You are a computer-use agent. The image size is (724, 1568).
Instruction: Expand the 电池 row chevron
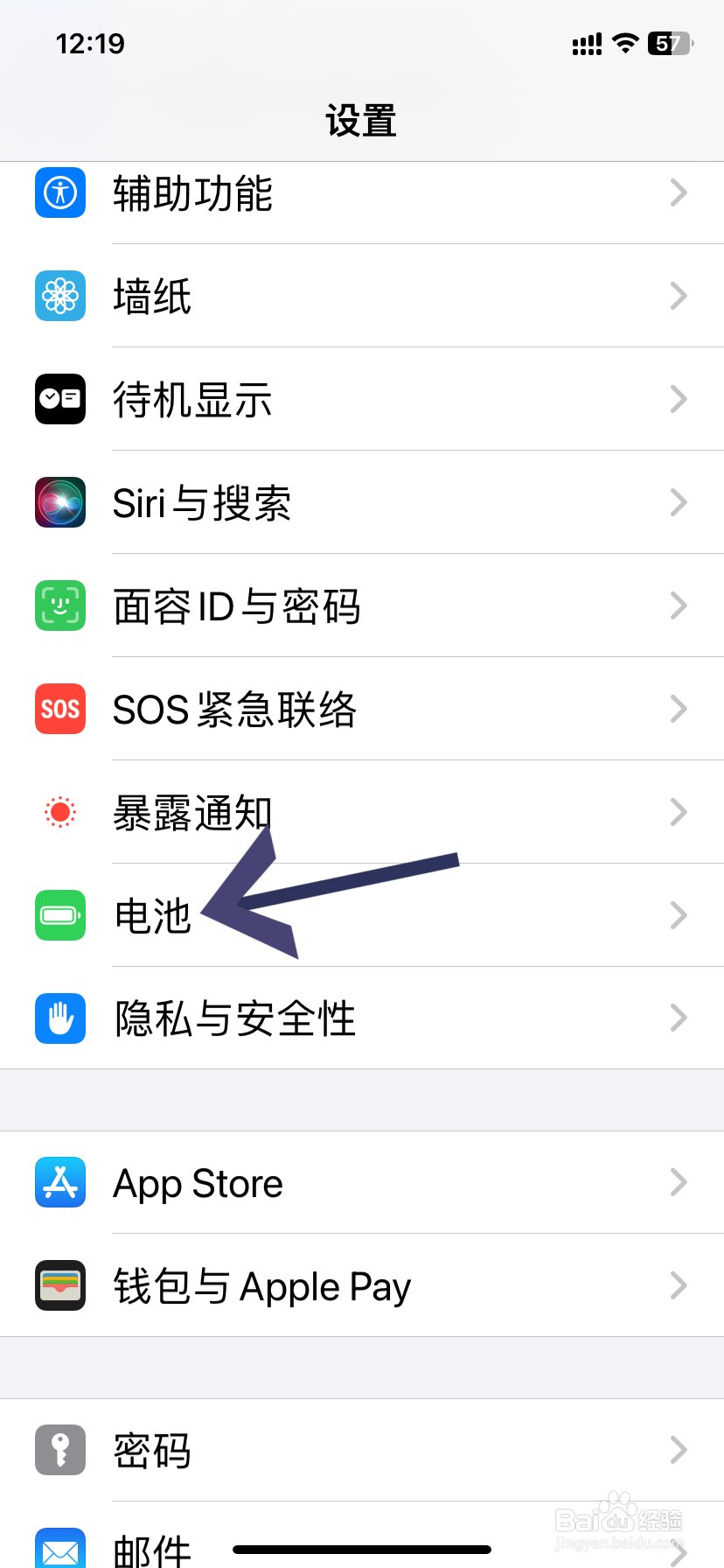click(x=679, y=915)
